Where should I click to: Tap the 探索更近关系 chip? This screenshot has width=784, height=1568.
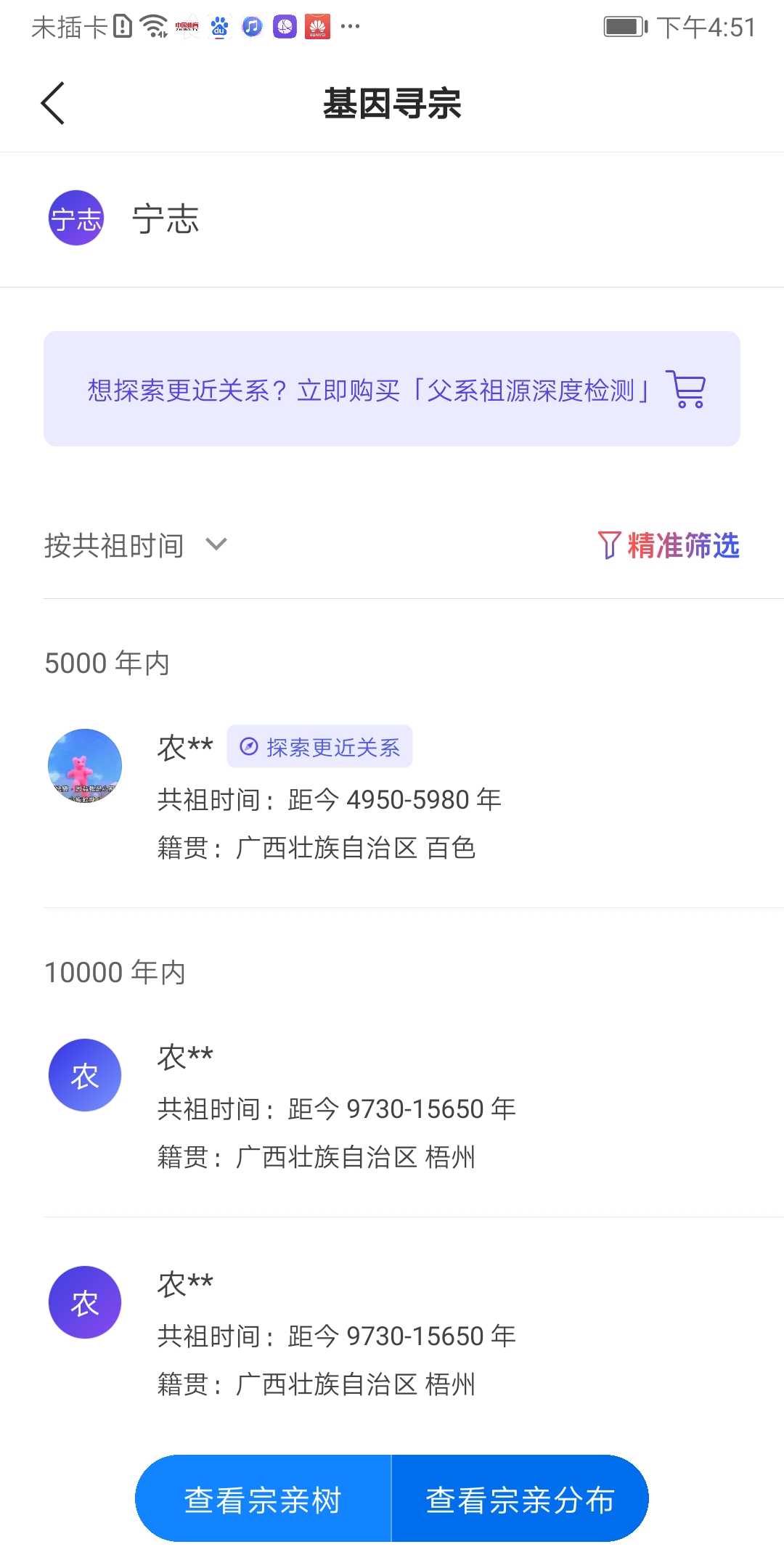tap(319, 746)
